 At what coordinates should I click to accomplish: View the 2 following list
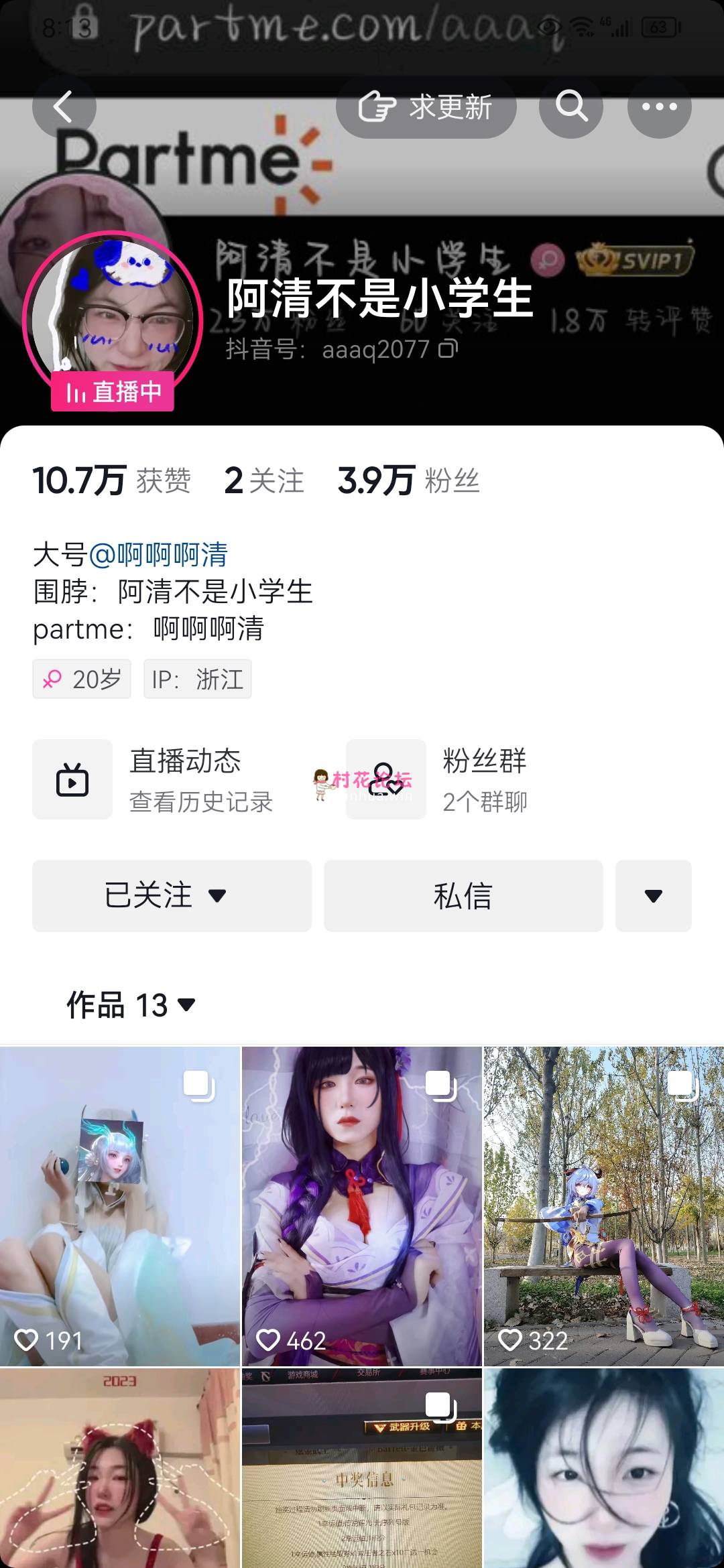click(x=263, y=480)
